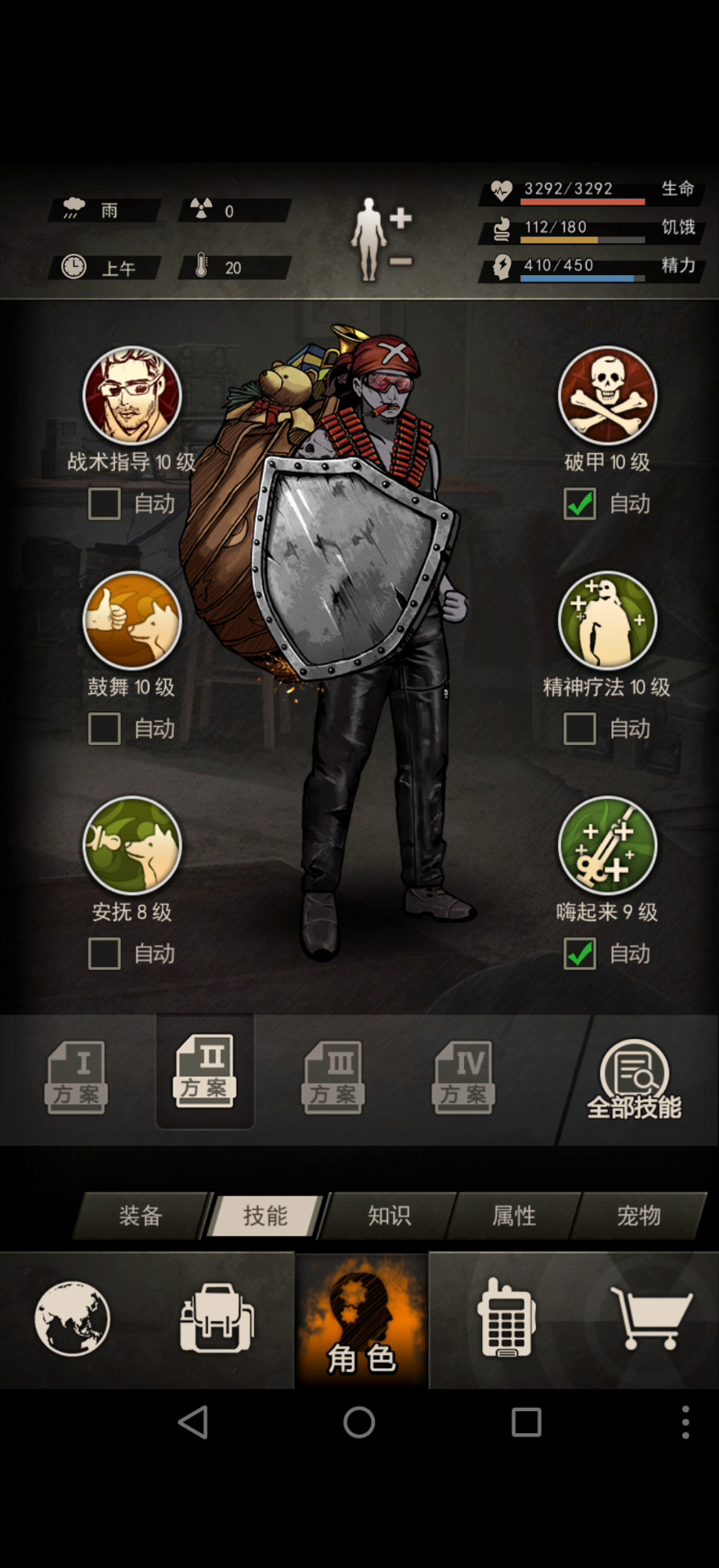Open 全部技能 list
Image resolution: width=719 pixels, height=1568 pixels.
634,1080
